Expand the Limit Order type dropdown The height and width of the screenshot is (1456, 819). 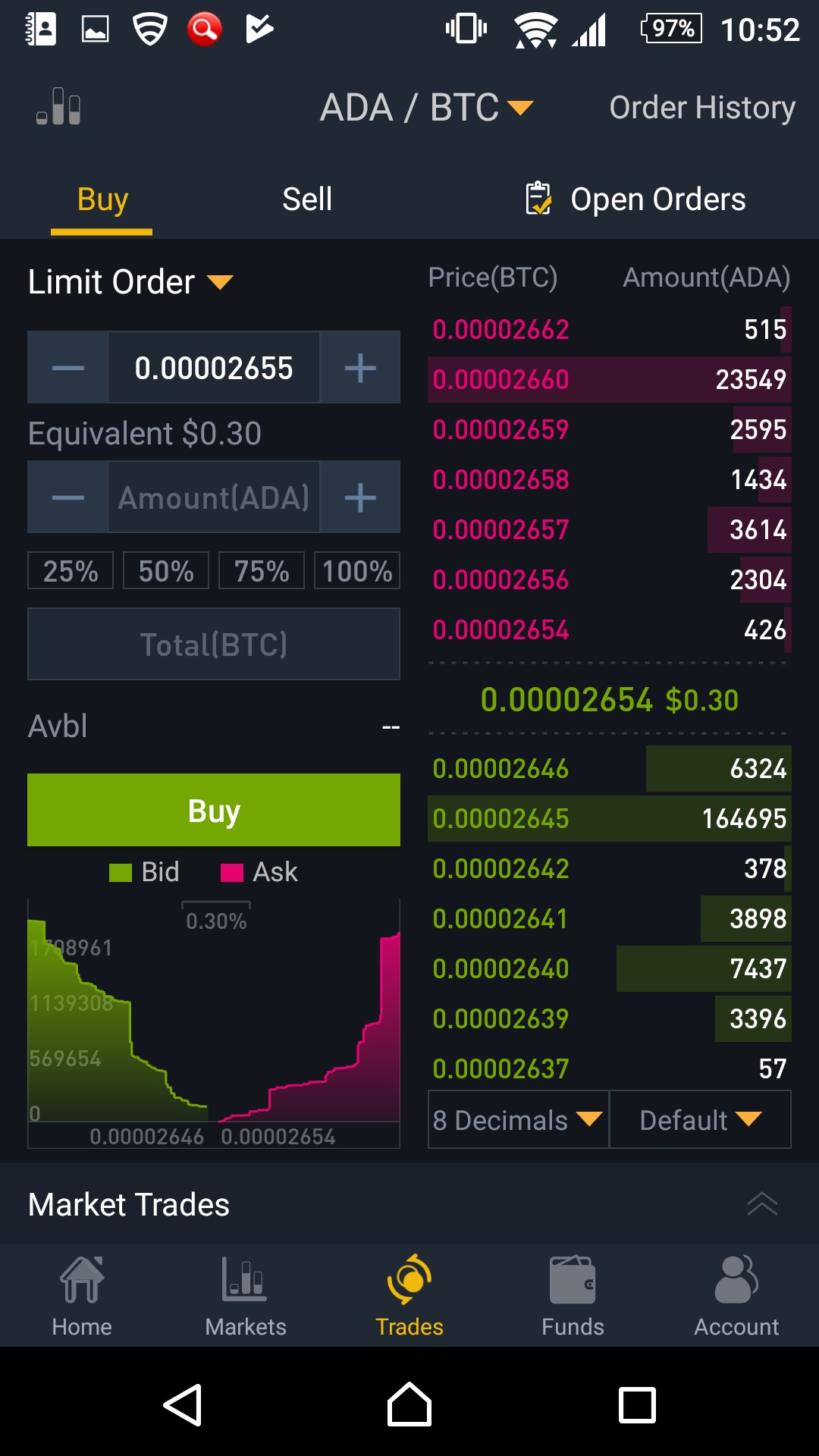[130, 282]
